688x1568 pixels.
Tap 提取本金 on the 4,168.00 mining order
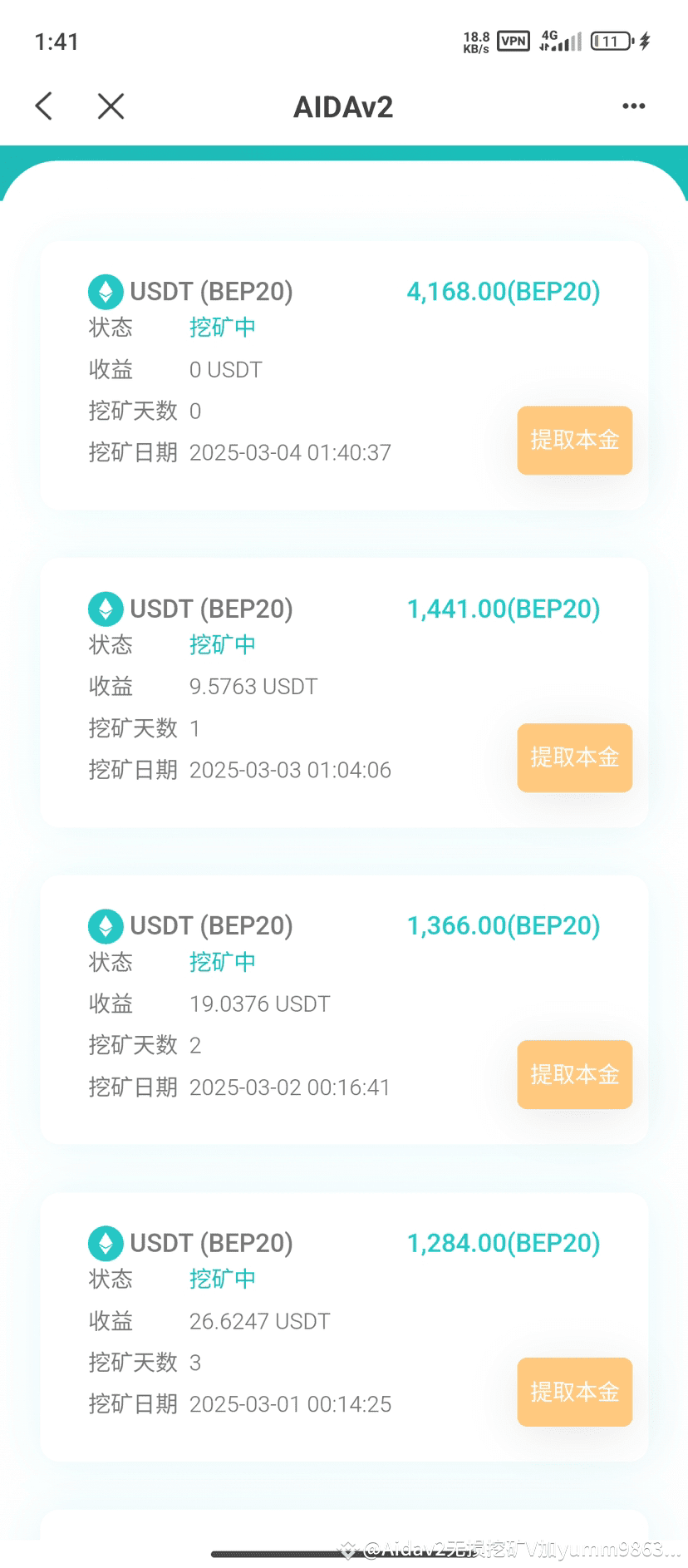coord(575,440)
